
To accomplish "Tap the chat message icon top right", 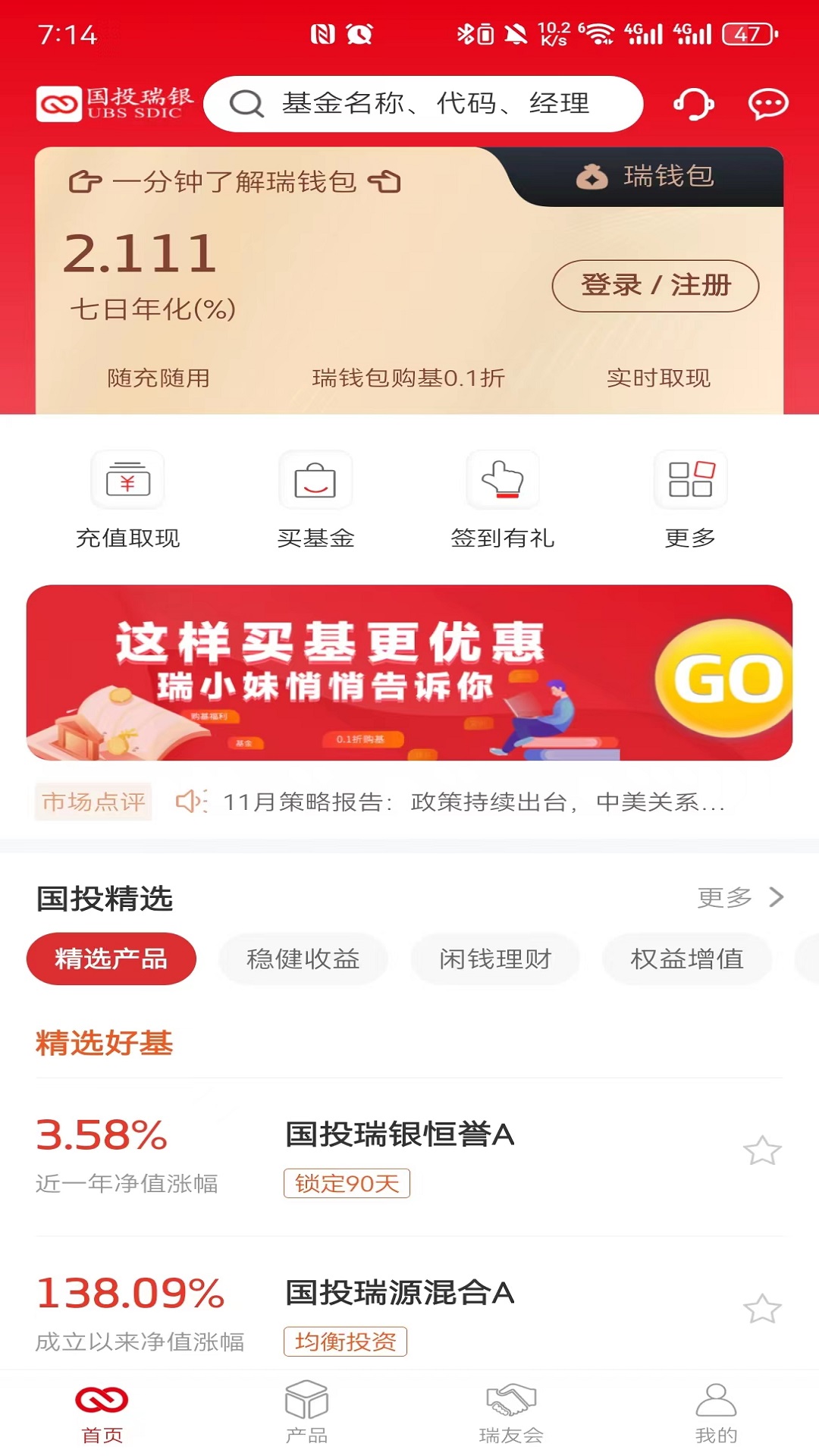I will pos(767,105).
